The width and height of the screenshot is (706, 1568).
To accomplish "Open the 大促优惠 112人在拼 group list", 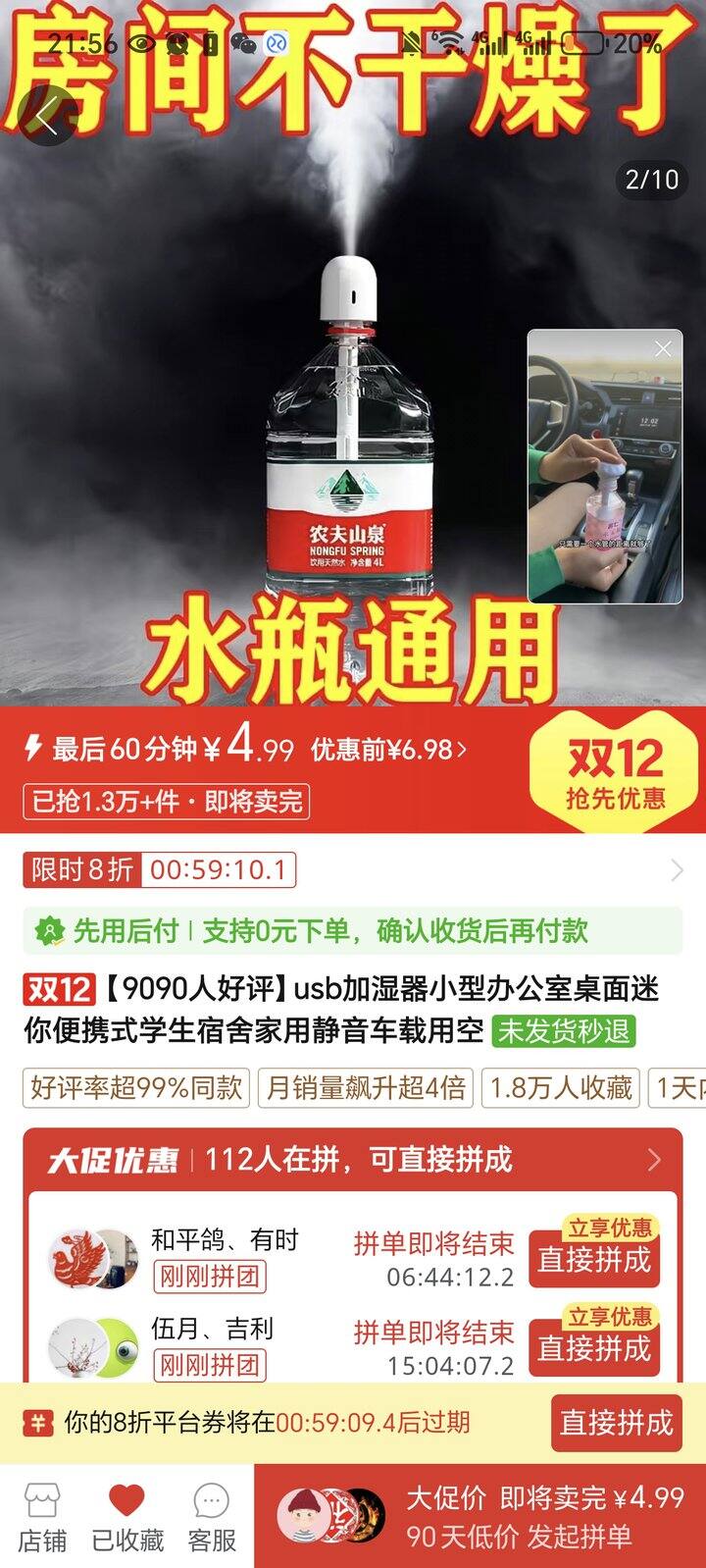I will click(353, 1160).
